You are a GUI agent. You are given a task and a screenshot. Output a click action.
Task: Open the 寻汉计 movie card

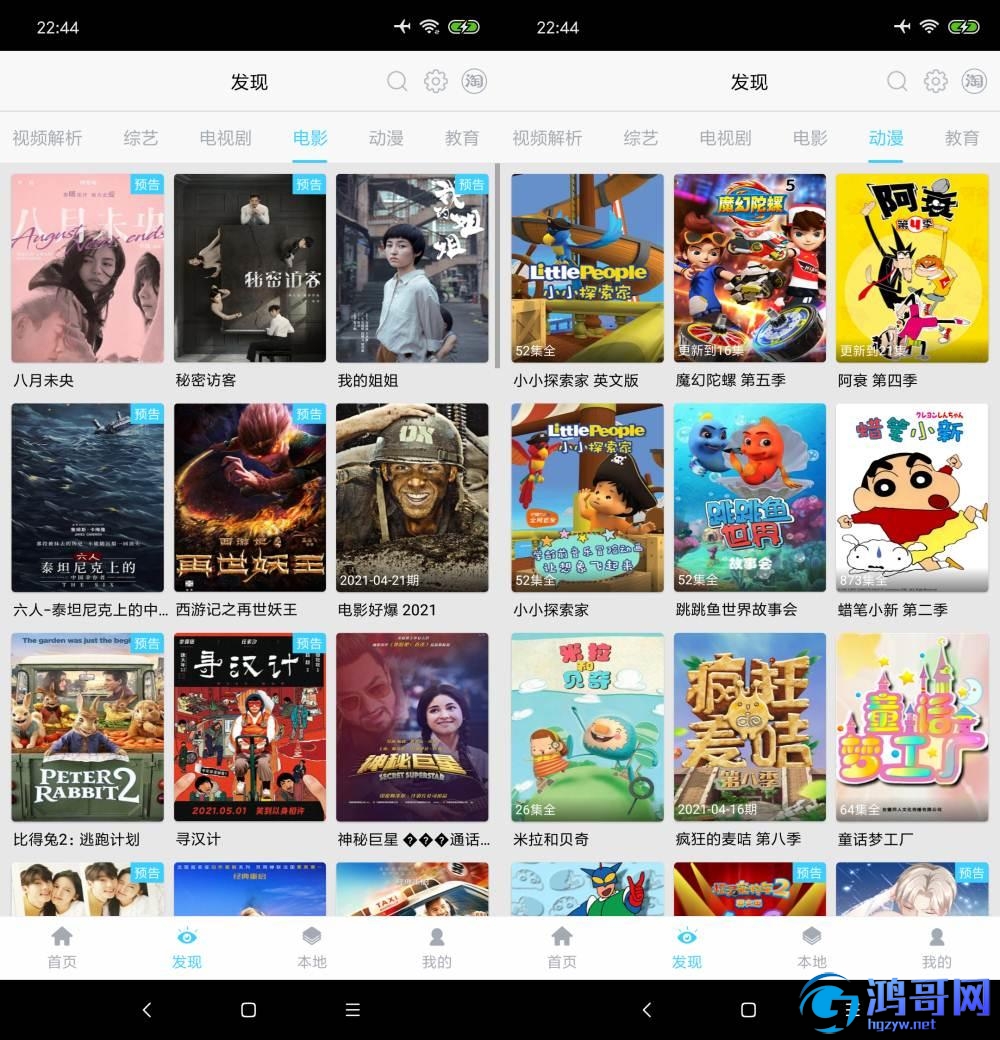point(249,727)
